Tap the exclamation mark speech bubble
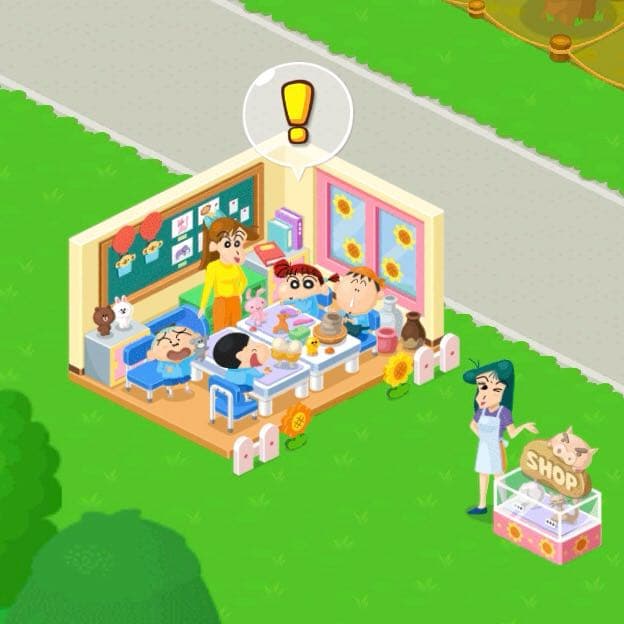The width and height of the screenshot is (624, 624). click(297, 115)
